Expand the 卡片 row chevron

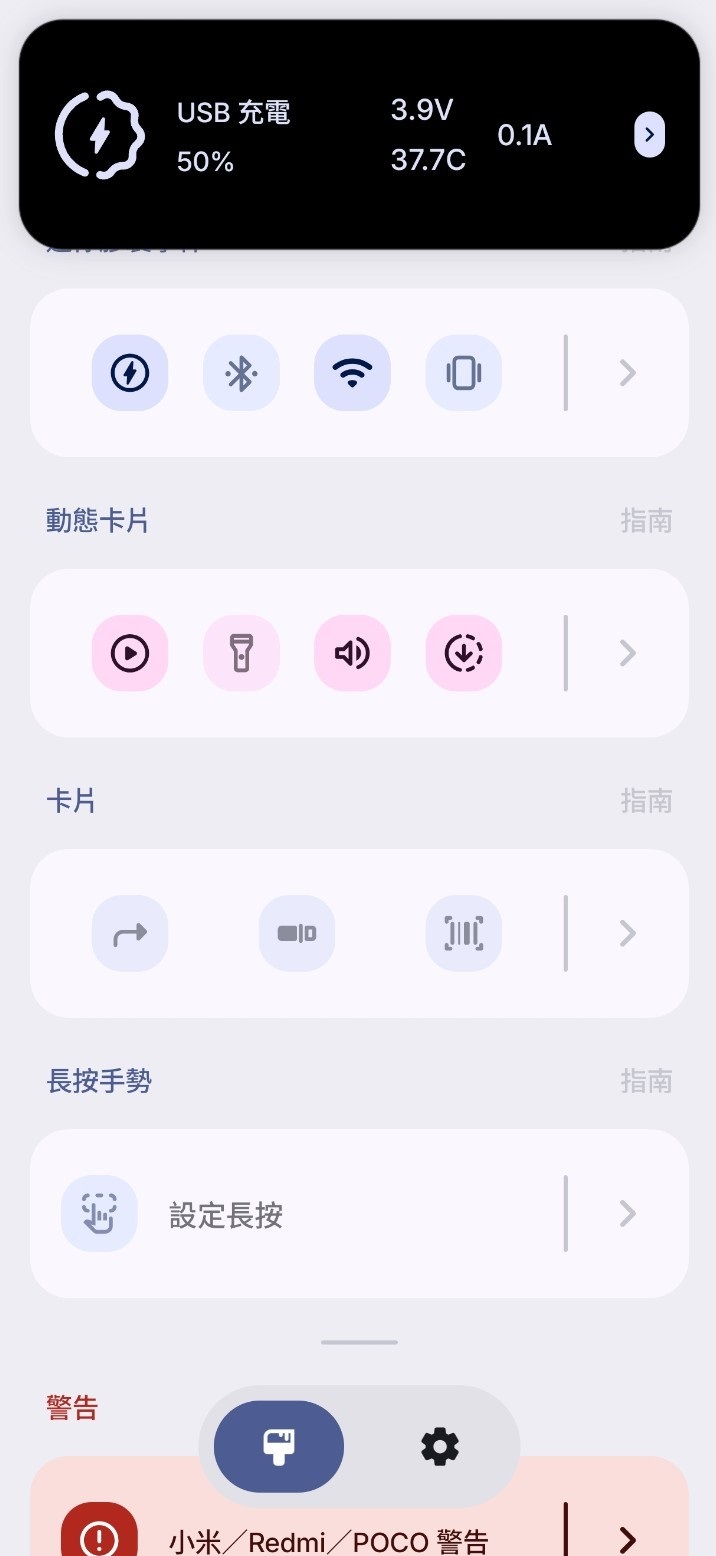627,933
